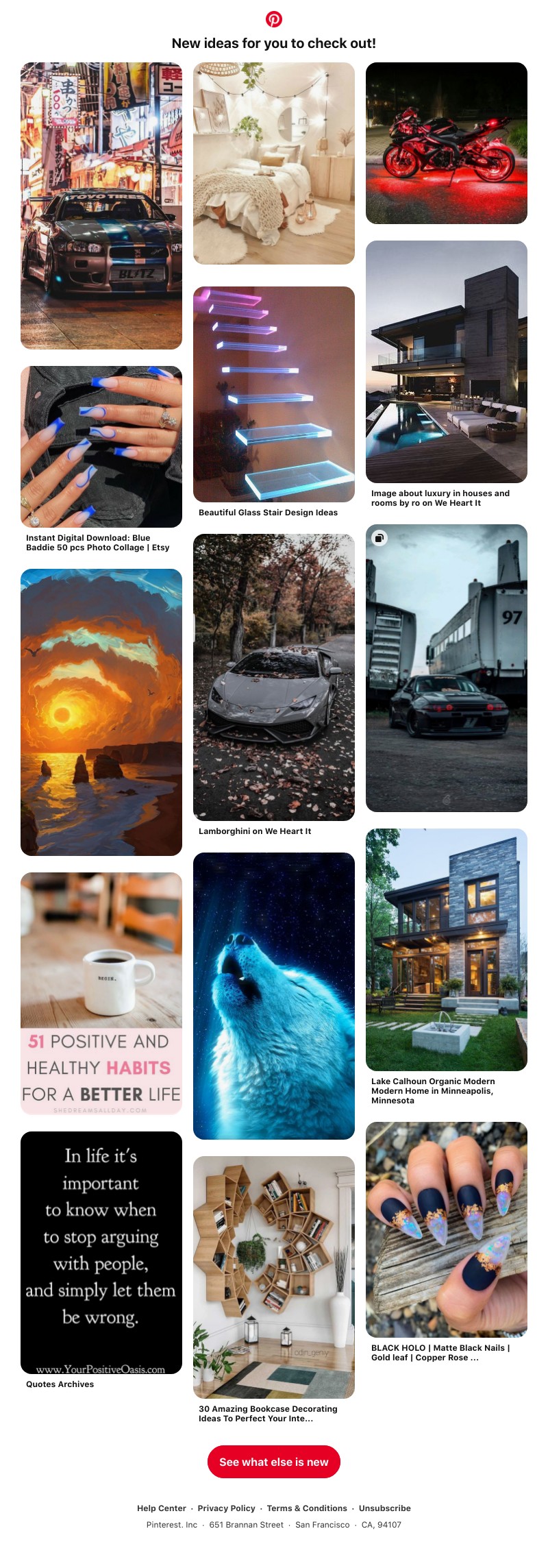548x1568 pixels.
Task: Open the Lake Calhoun Organic Modern Home pin
Action: (x=446, y=949)
